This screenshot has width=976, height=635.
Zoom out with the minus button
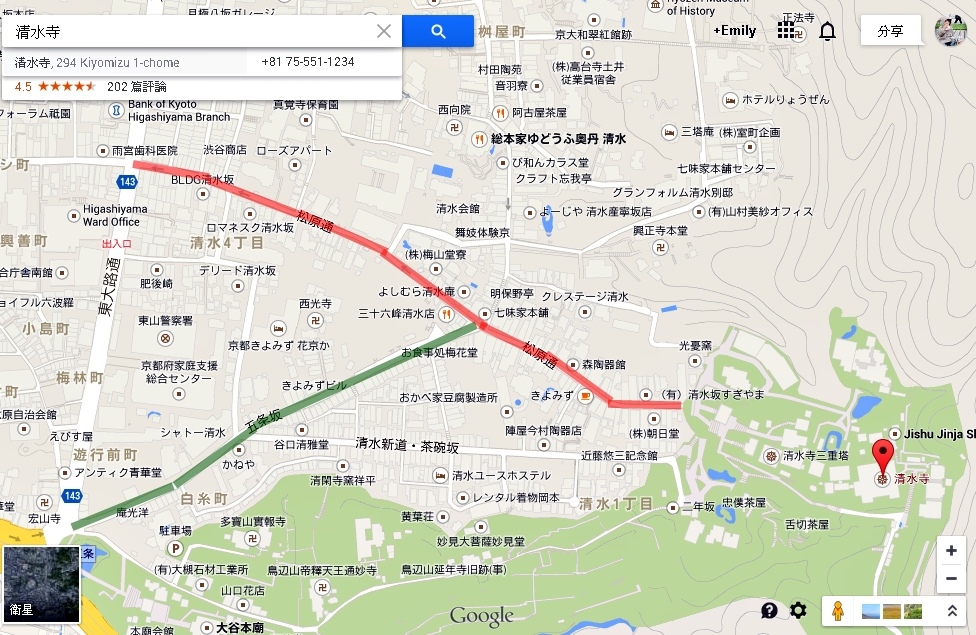[951, 578]
